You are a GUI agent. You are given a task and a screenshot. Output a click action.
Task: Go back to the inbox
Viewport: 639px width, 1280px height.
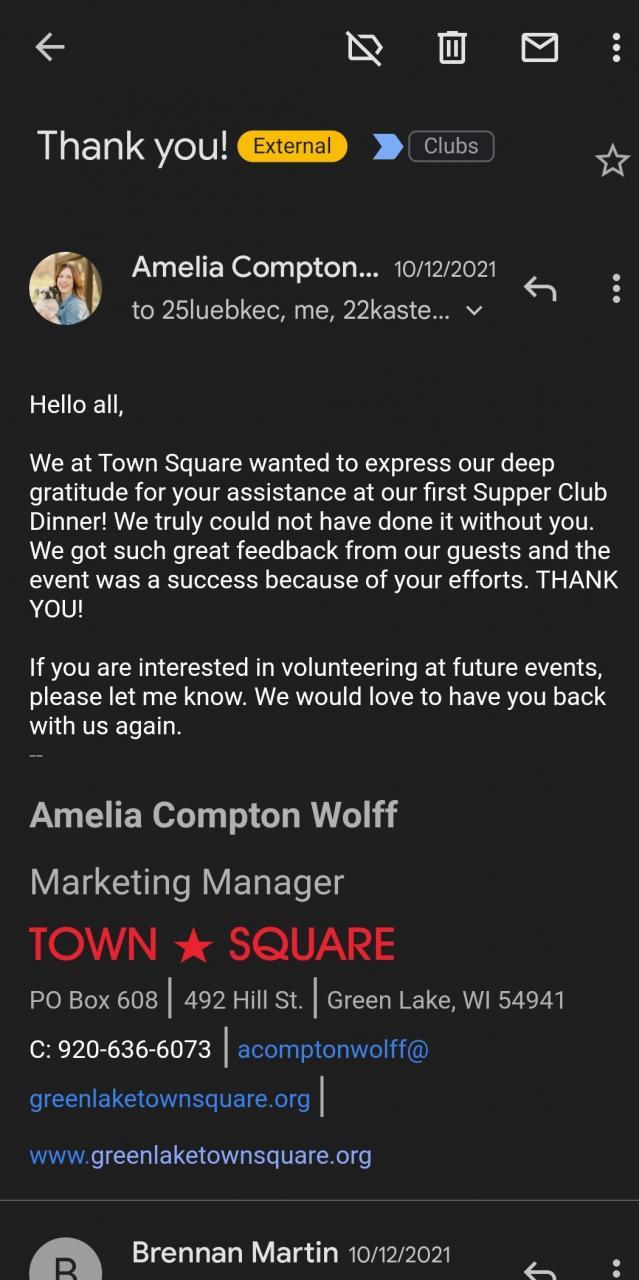pos(49,47)
